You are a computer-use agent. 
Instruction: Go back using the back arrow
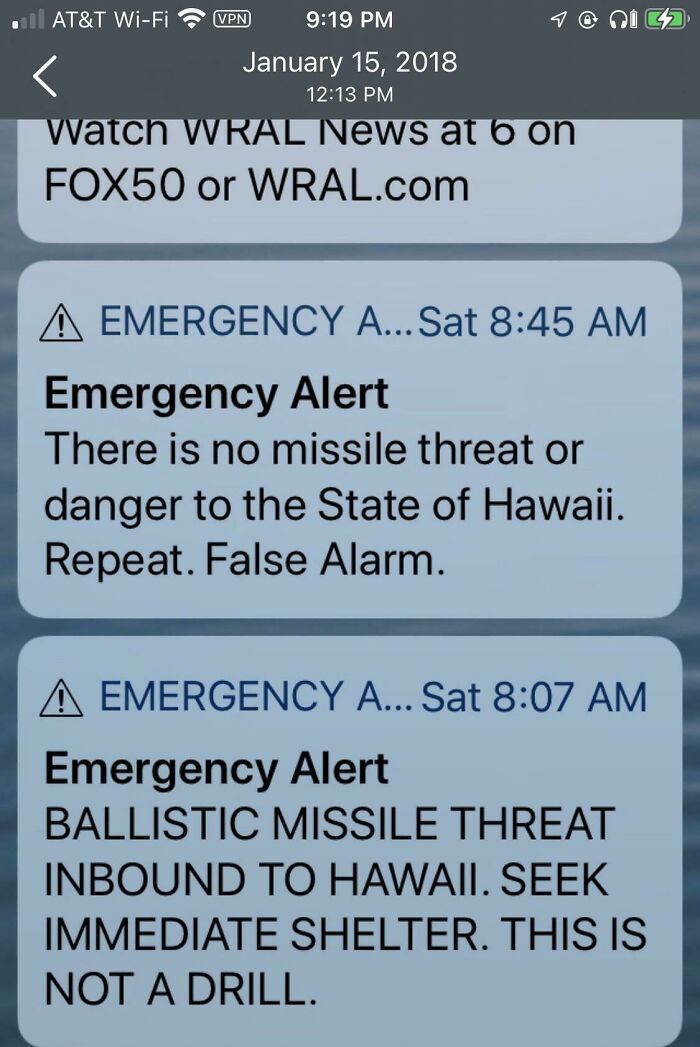point(46,77)
